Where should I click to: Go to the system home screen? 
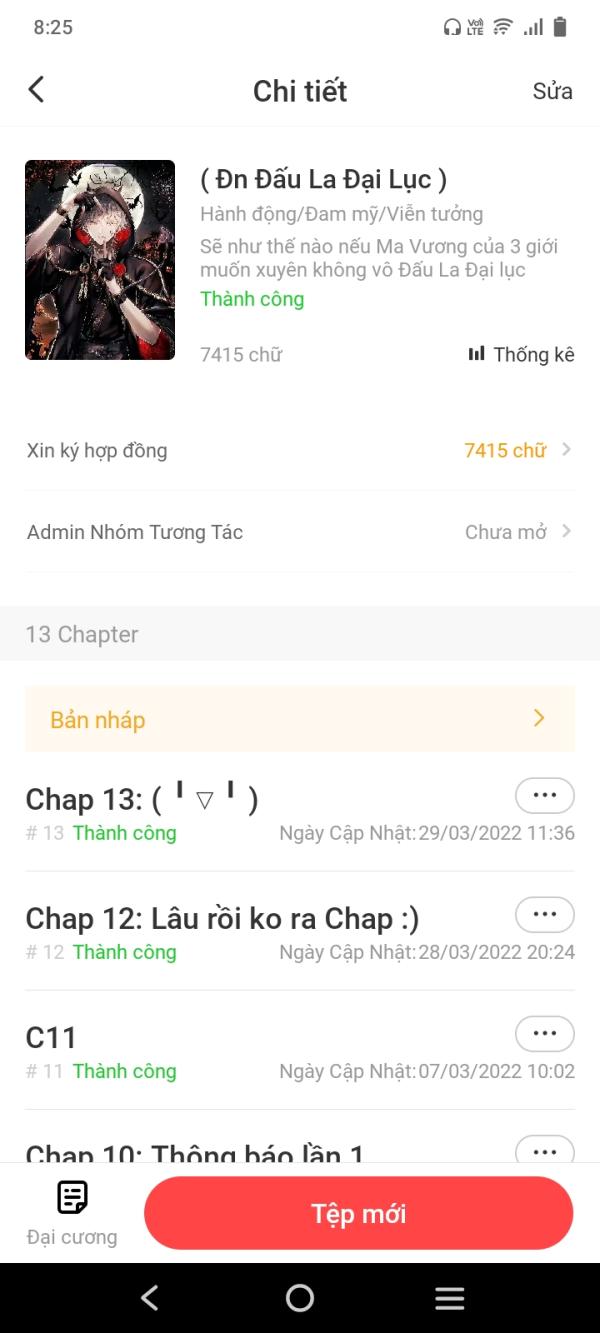click(300, 1298)
